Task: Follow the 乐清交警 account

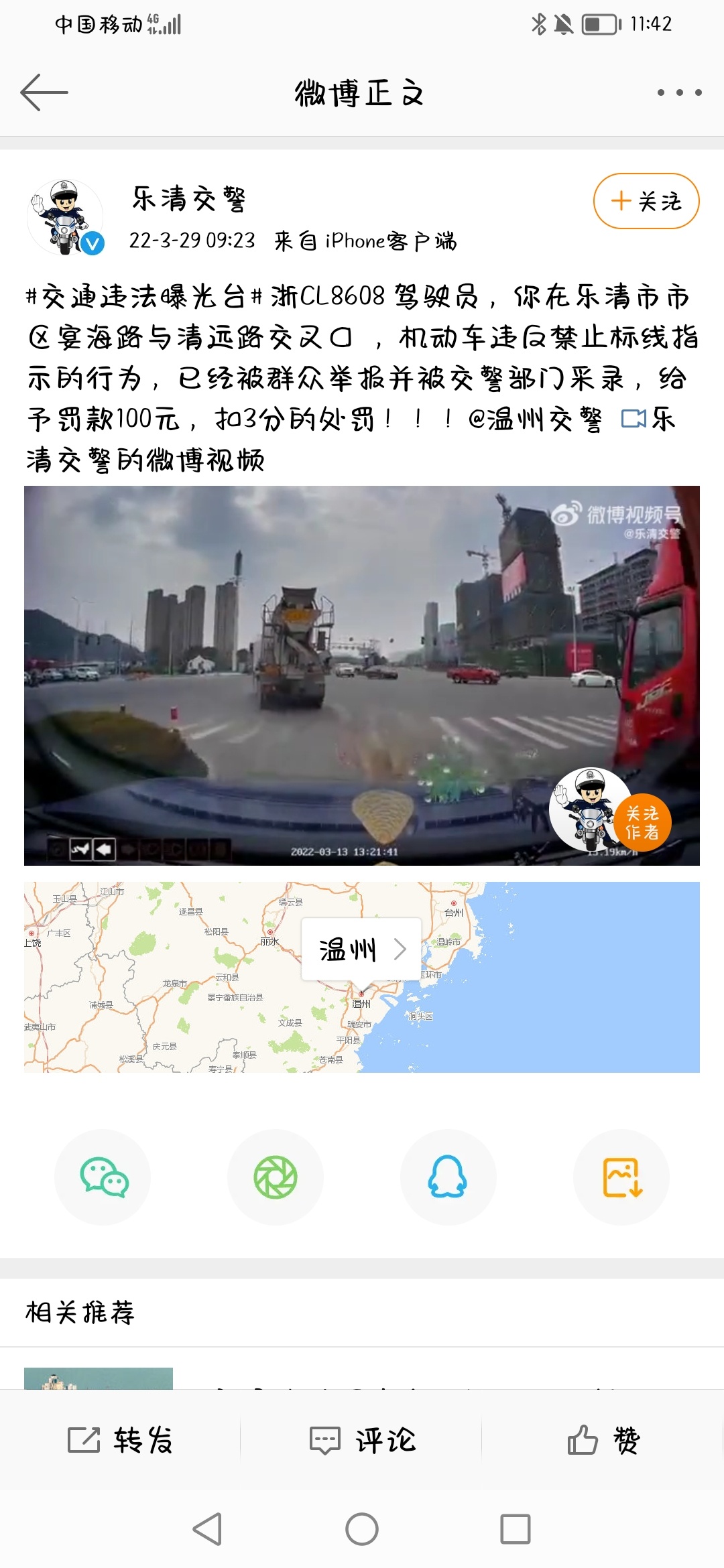Action: 646,201
